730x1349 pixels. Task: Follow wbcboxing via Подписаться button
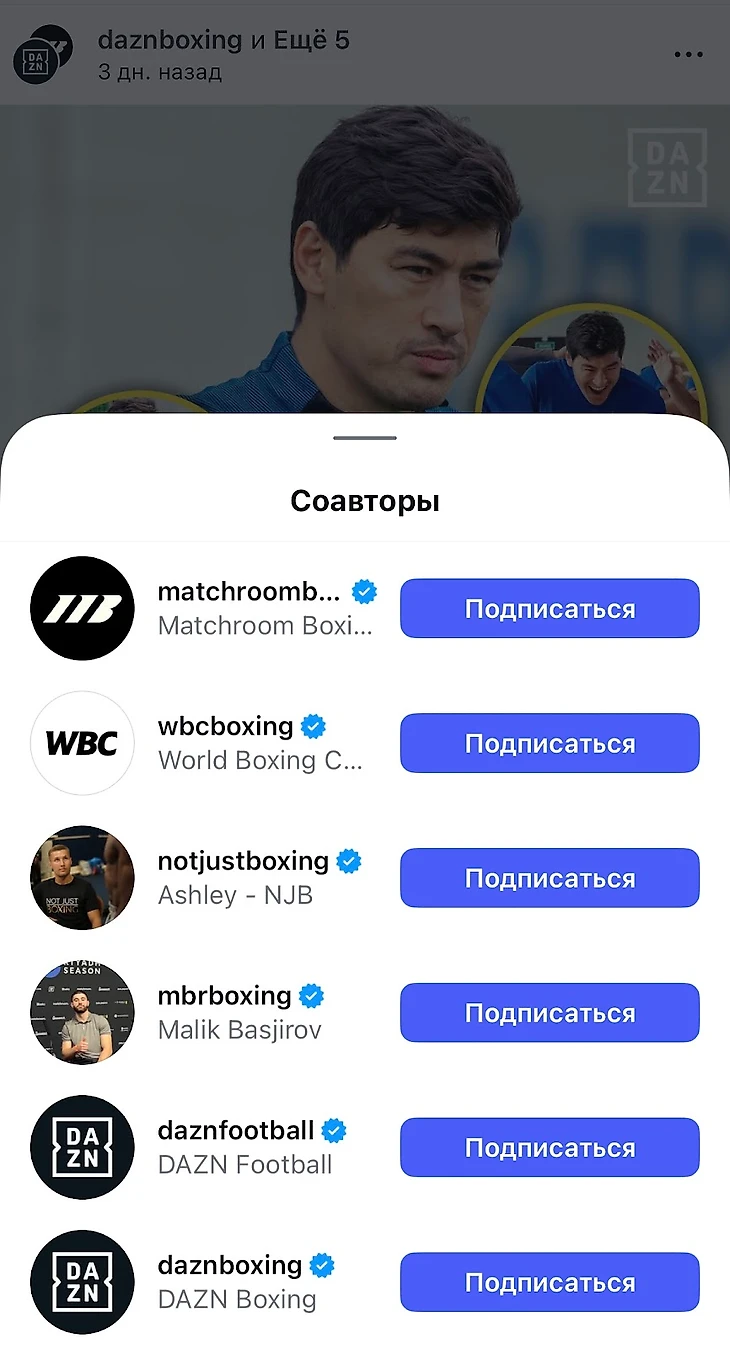click(549, 743)
